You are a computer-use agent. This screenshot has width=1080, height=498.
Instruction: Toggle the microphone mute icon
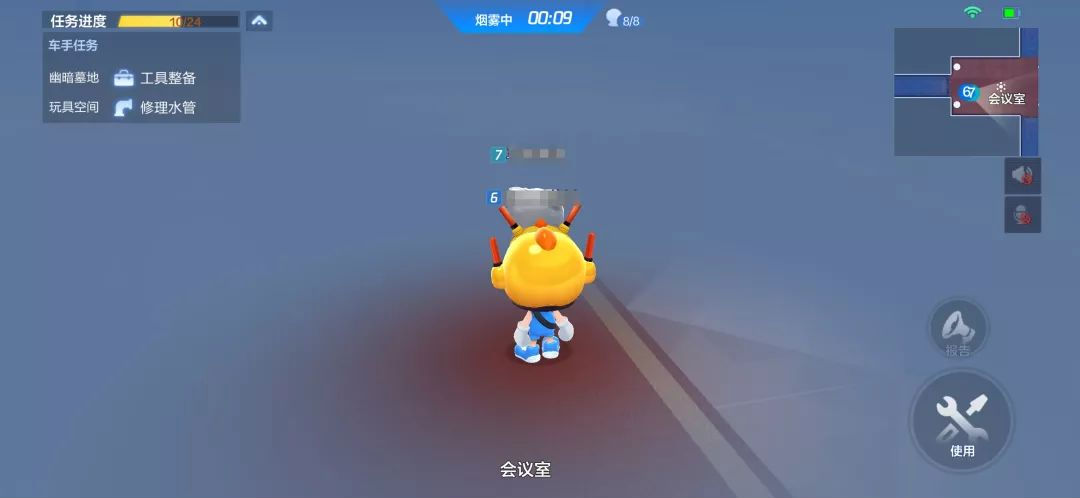1022,215
